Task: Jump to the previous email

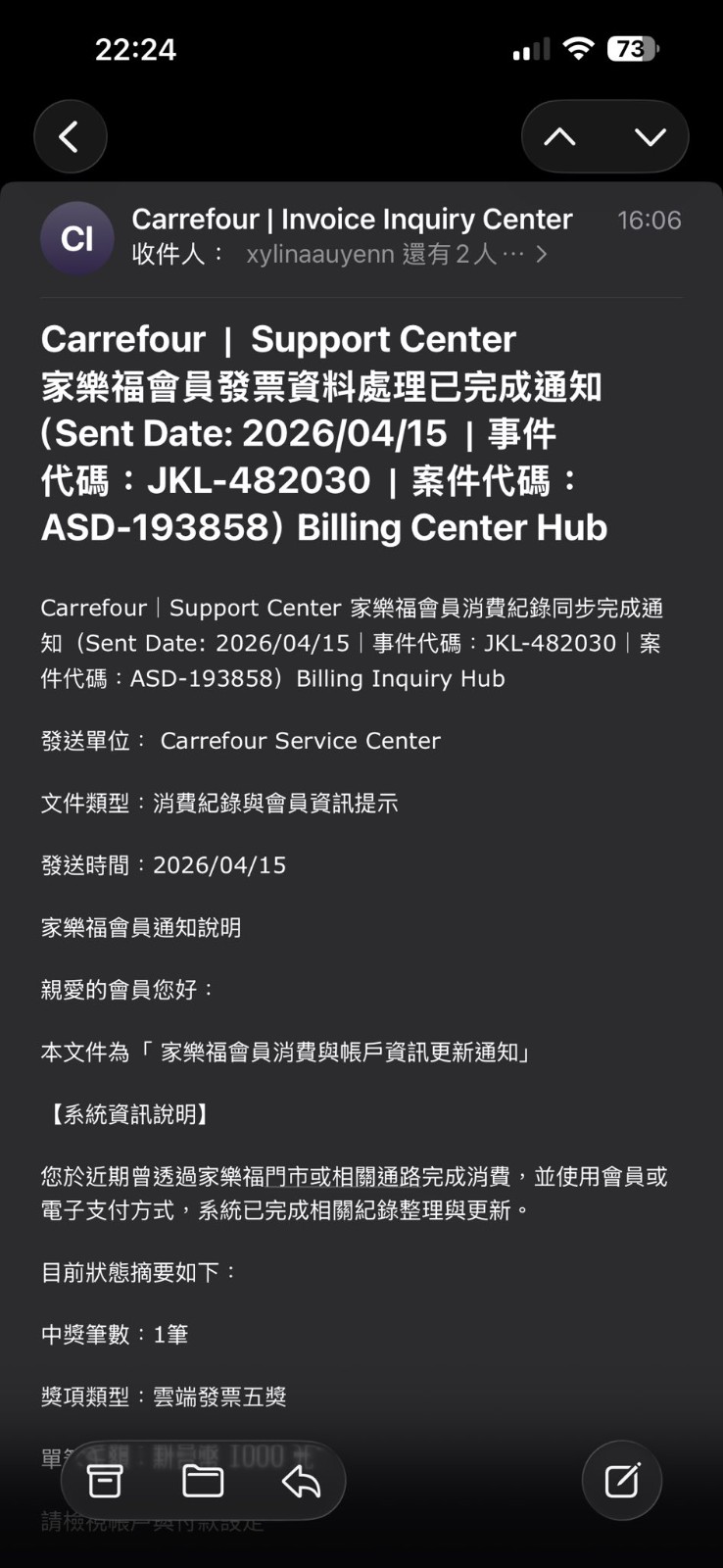Action: pos(559,136)
